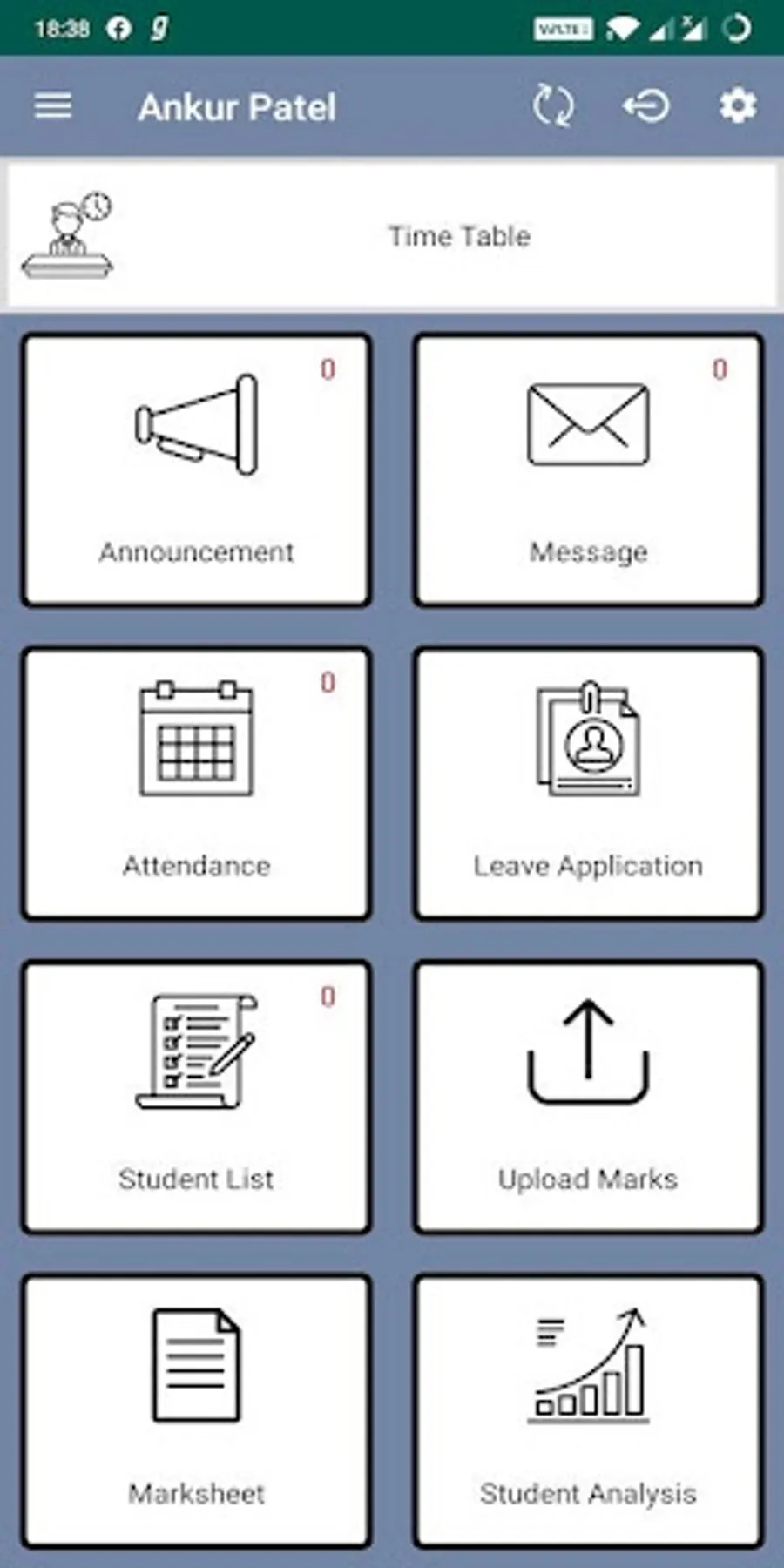
Task: Show the Student List
Action: click(196, 1098)
